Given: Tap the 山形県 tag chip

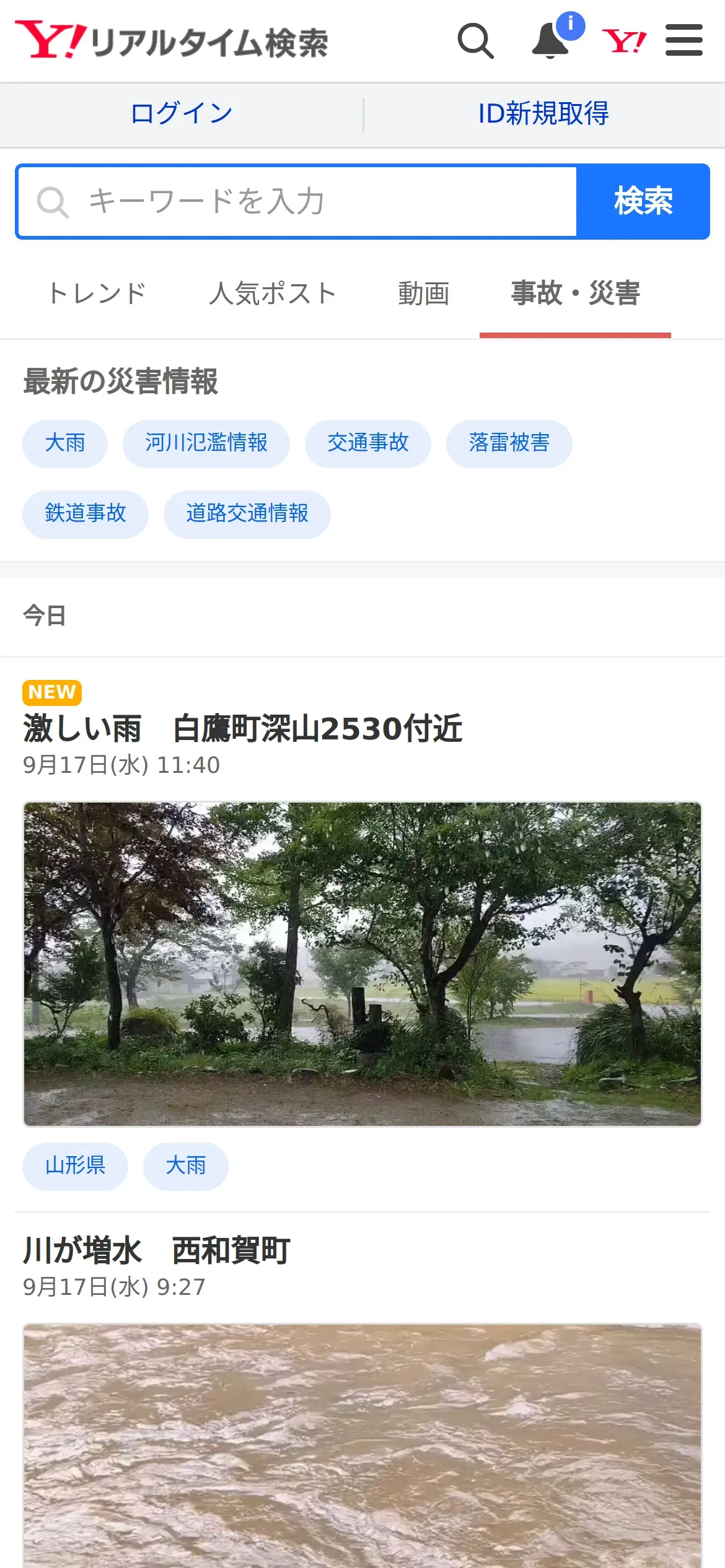Looking at the screenshot, I should click(x=76, y=1166).
